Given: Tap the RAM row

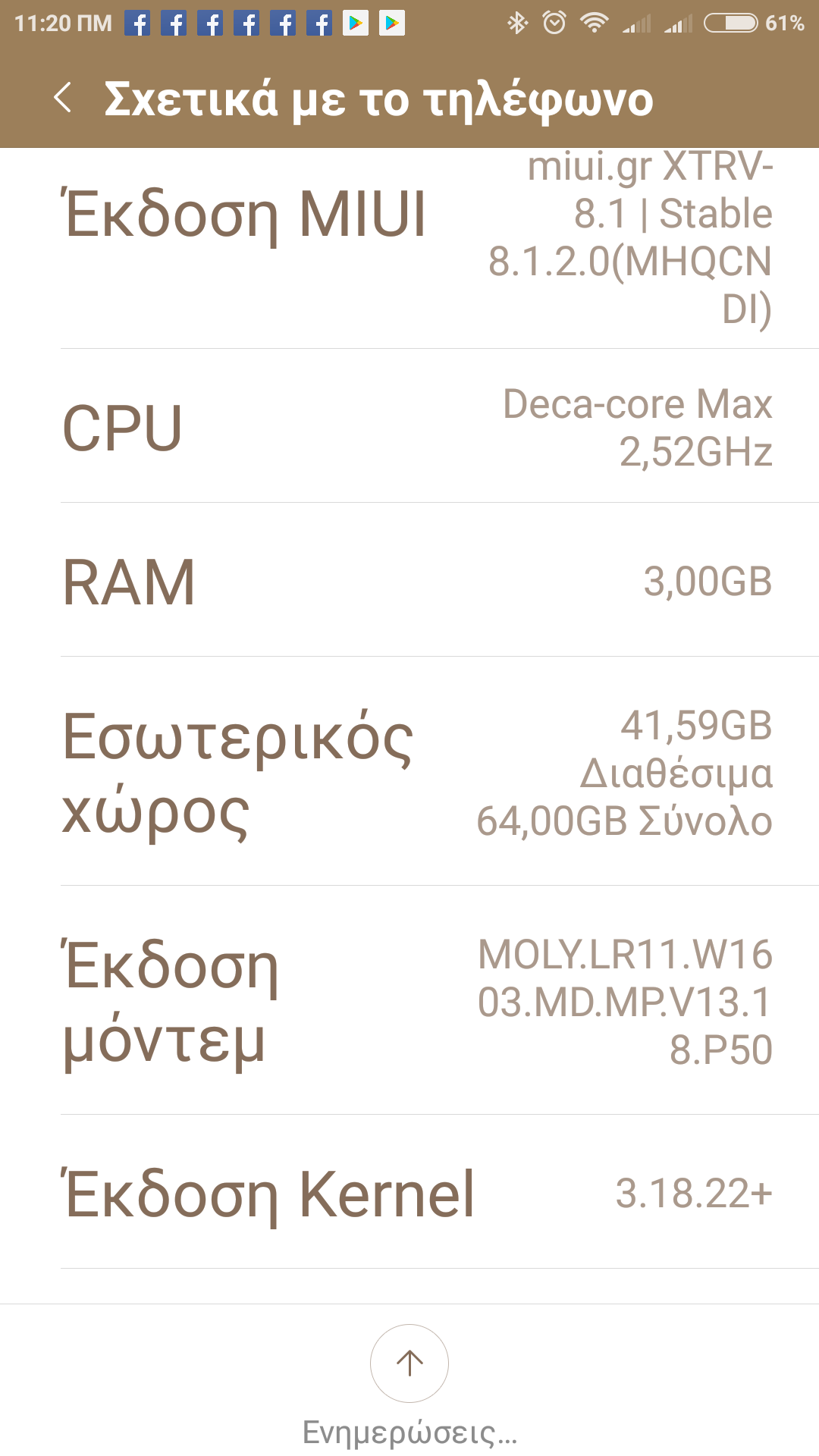Looking at the screenshot, I should [409, 581].
